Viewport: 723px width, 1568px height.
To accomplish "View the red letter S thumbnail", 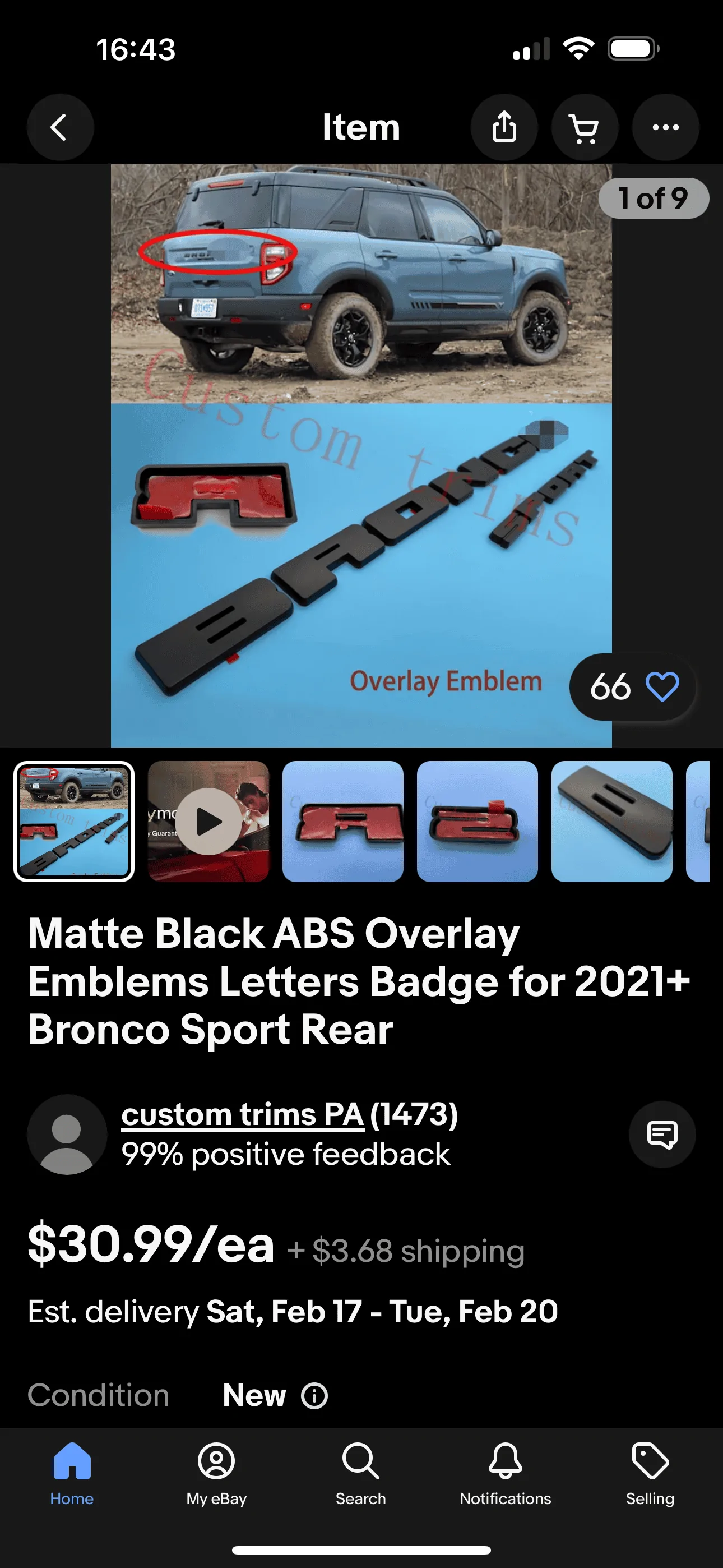I will coord(477,821).
